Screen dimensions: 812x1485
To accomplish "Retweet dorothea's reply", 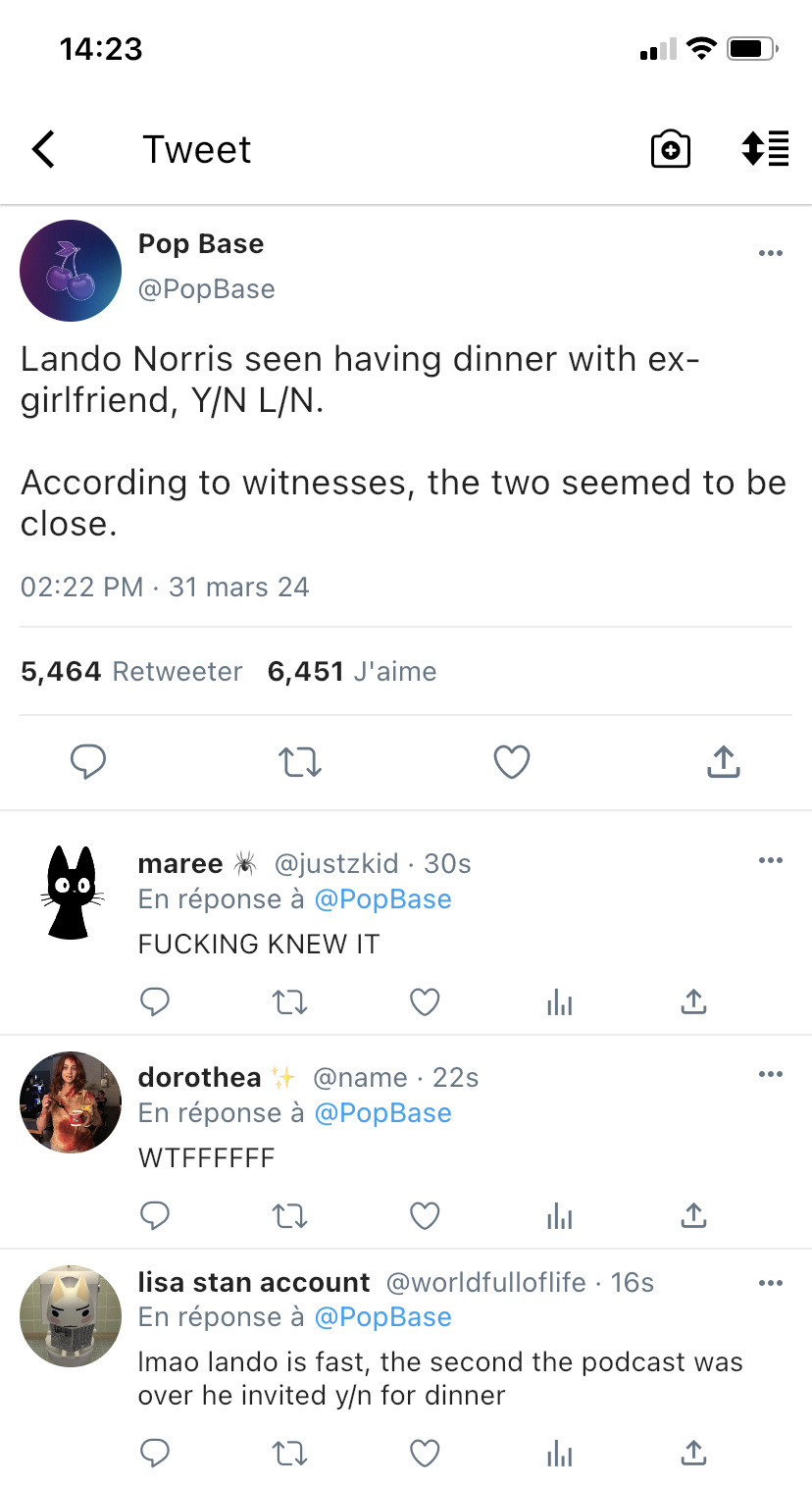I will coord(289,1216).
